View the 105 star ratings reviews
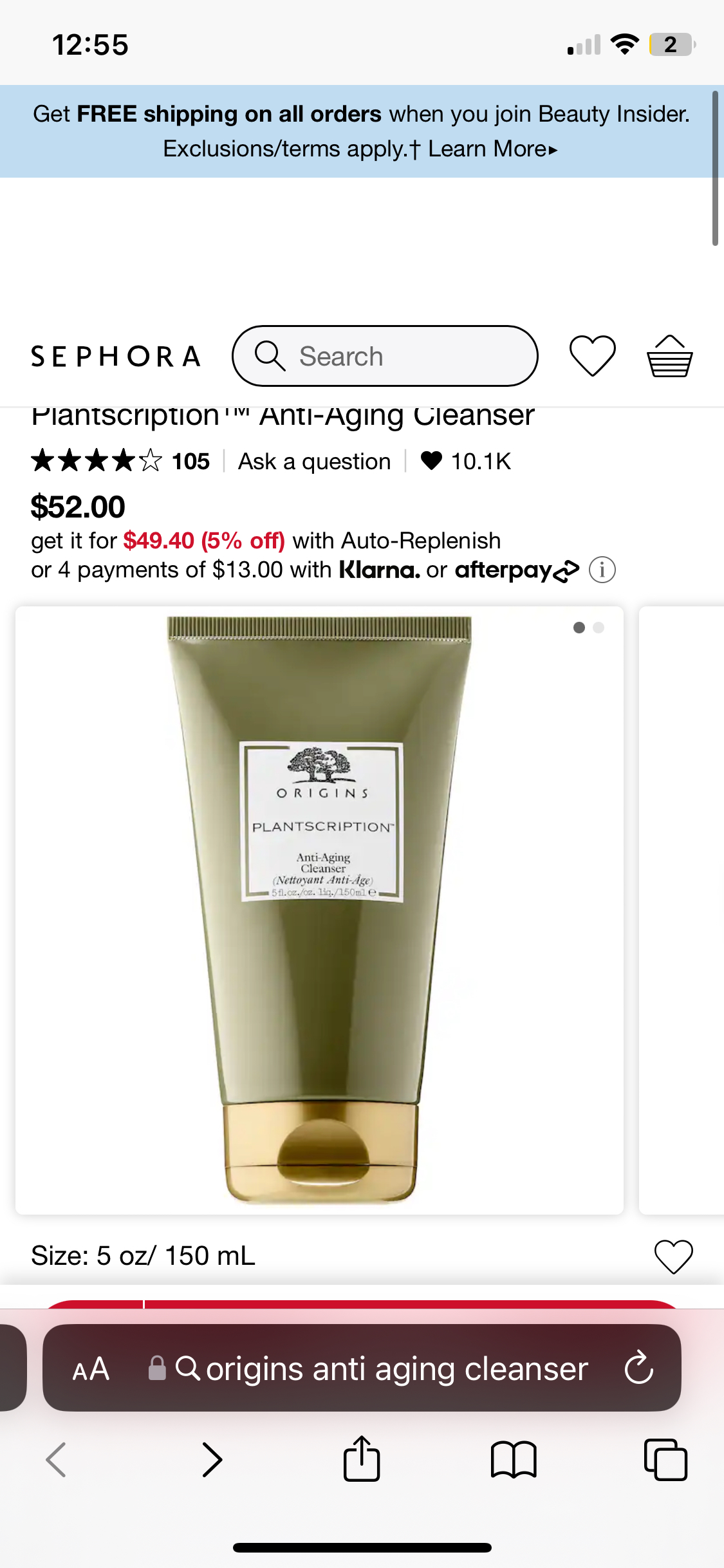This screenshot has height=1568, width=724. click(120, 461)
